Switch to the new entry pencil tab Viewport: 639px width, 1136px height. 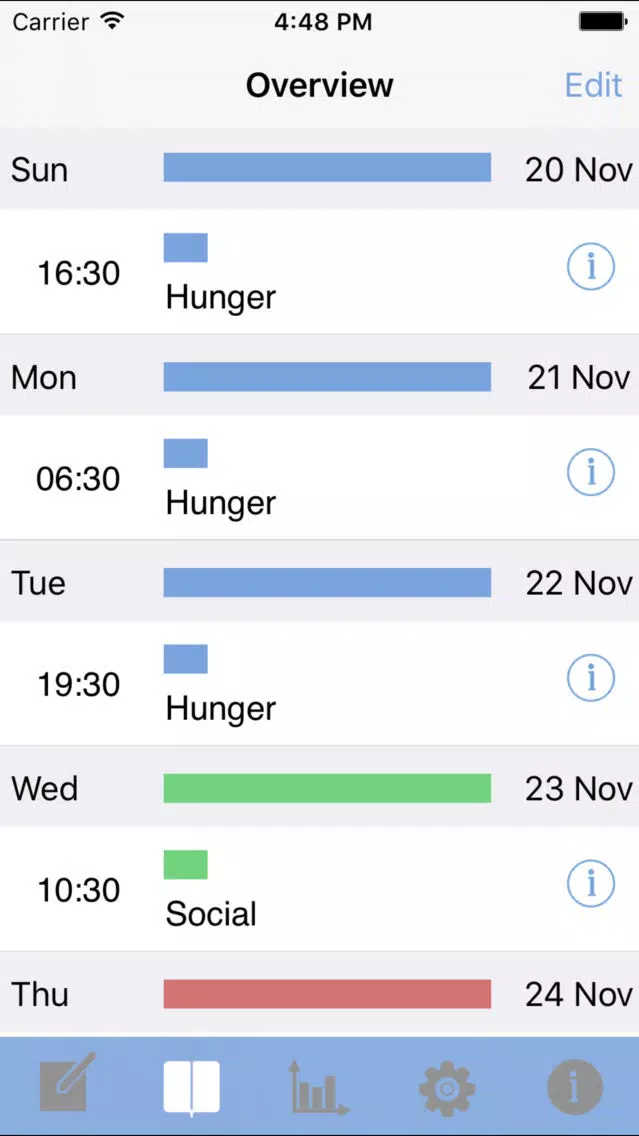(67, 1085)
